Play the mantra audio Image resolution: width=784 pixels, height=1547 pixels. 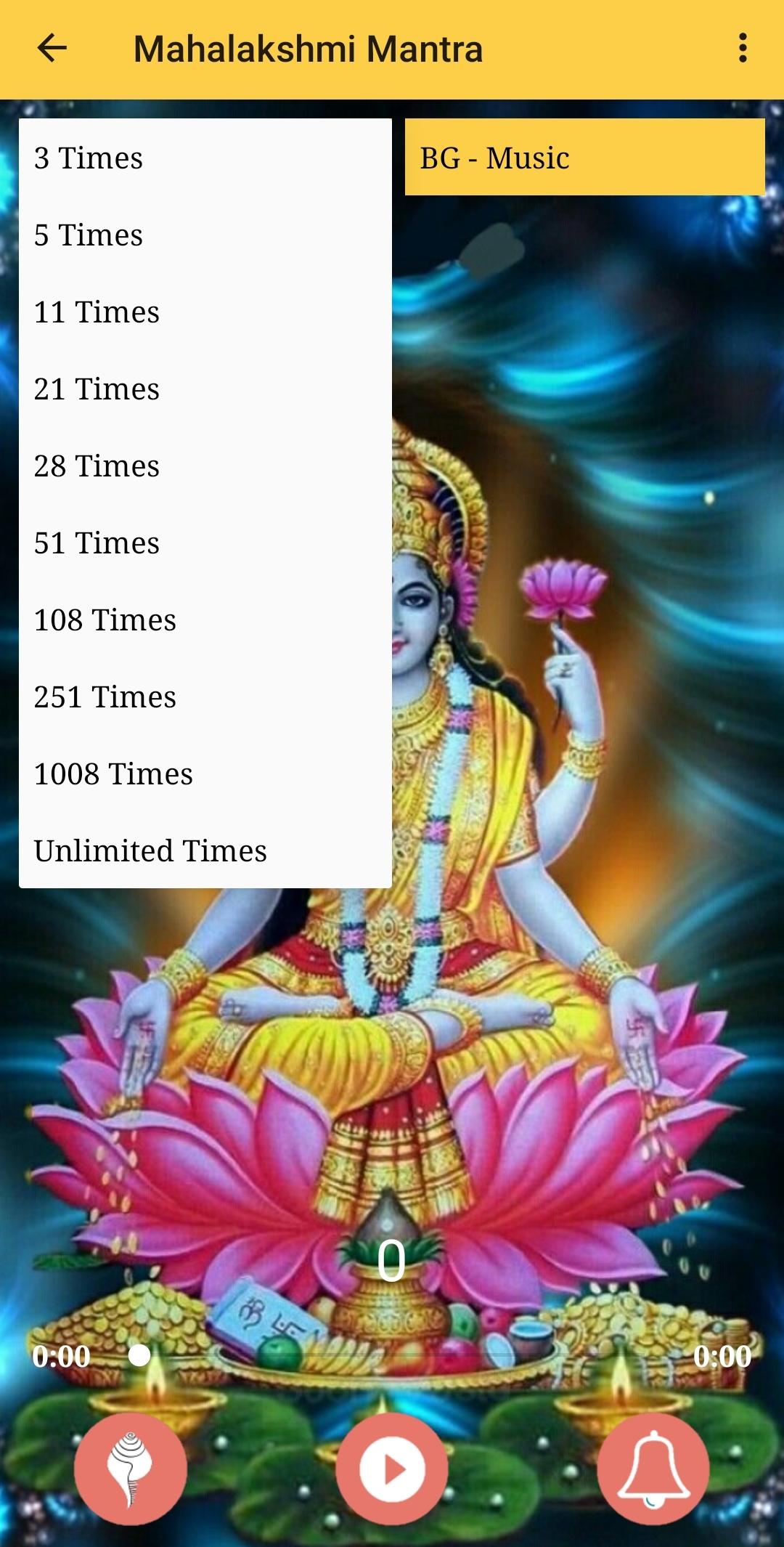tap(392, 1469)
